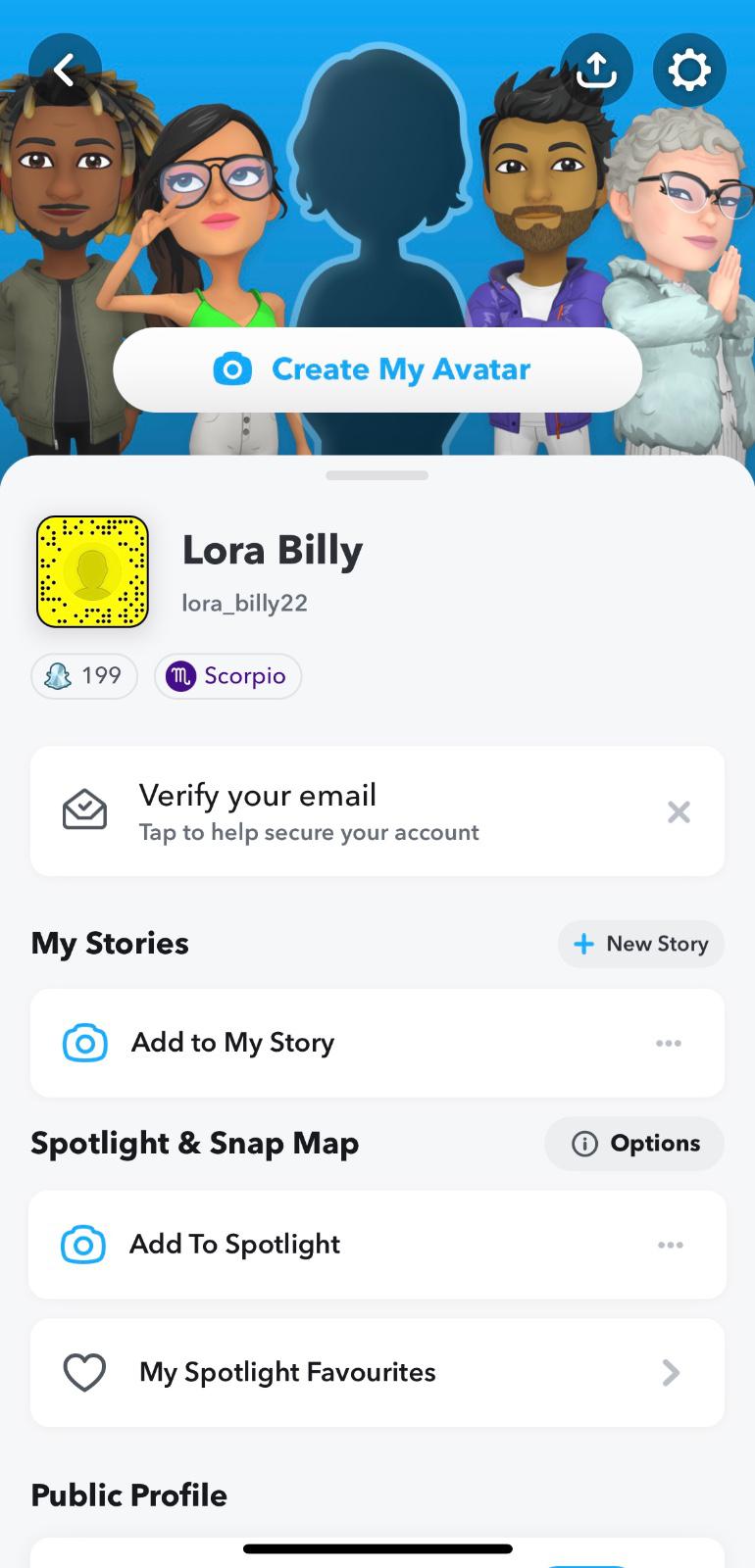Screen dimensions: 755x1568
Task: Share the profile via upload icon
Action: point(596,70)
